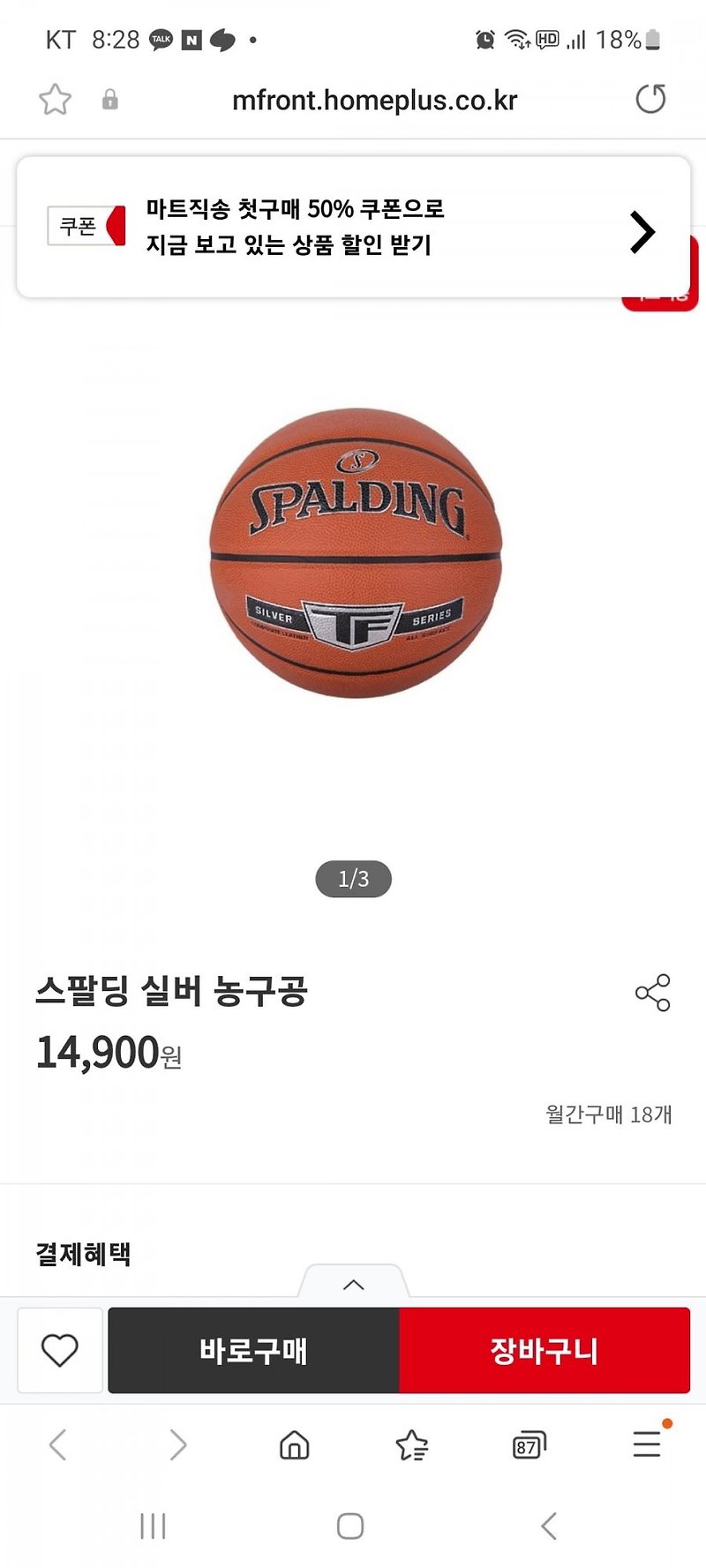Open the browser hamburger menu
The height and width of the screenshot is (1568, 706).
(646, 1445)
